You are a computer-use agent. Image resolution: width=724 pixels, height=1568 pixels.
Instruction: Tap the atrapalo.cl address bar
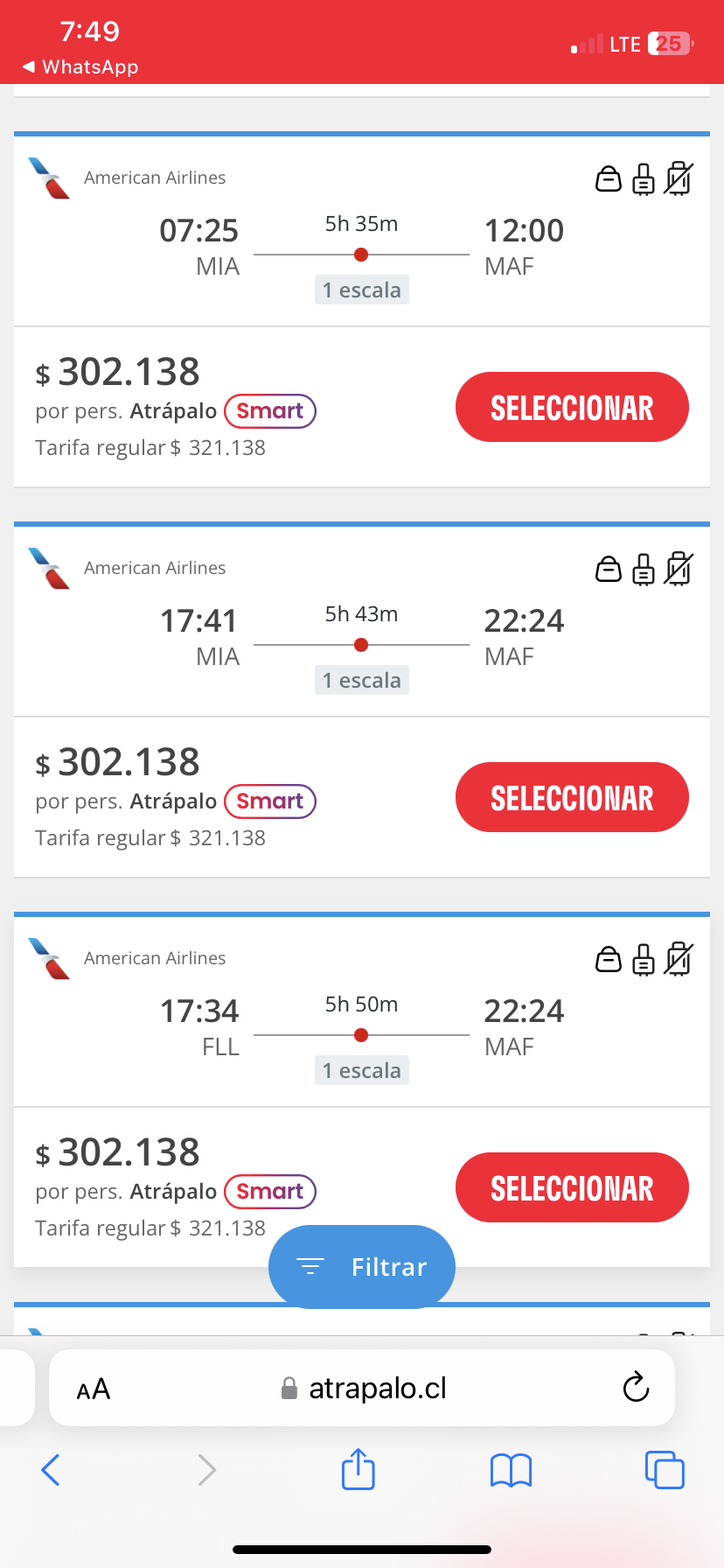click(x=362, y=1388)
